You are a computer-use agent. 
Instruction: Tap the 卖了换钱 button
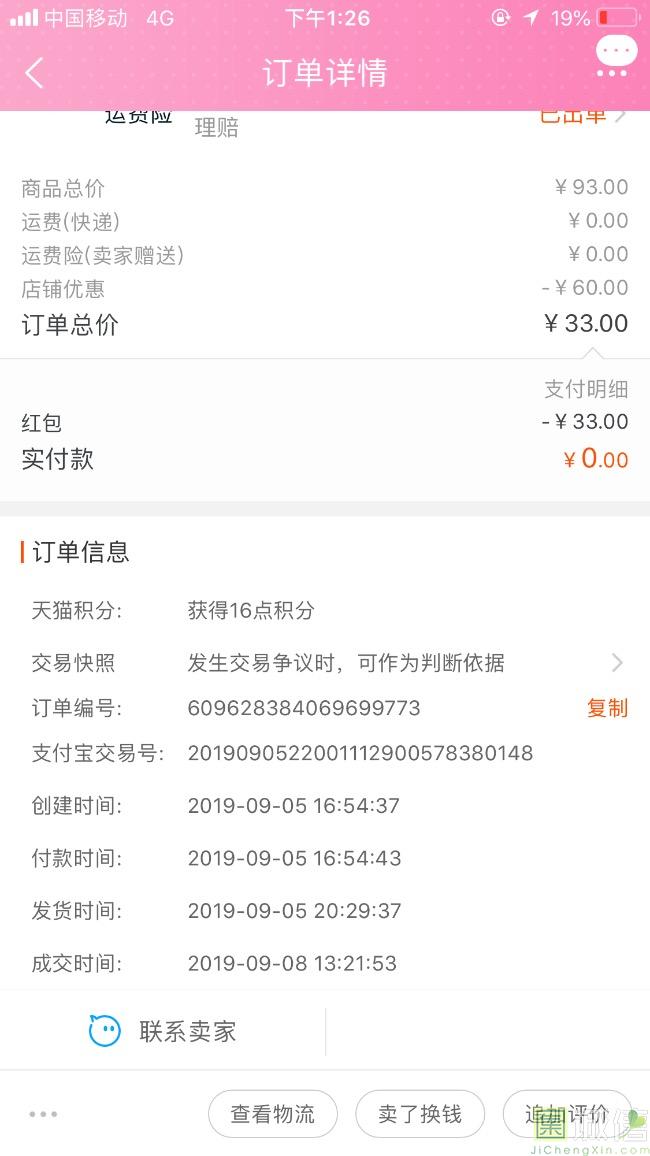point(420,1114)
